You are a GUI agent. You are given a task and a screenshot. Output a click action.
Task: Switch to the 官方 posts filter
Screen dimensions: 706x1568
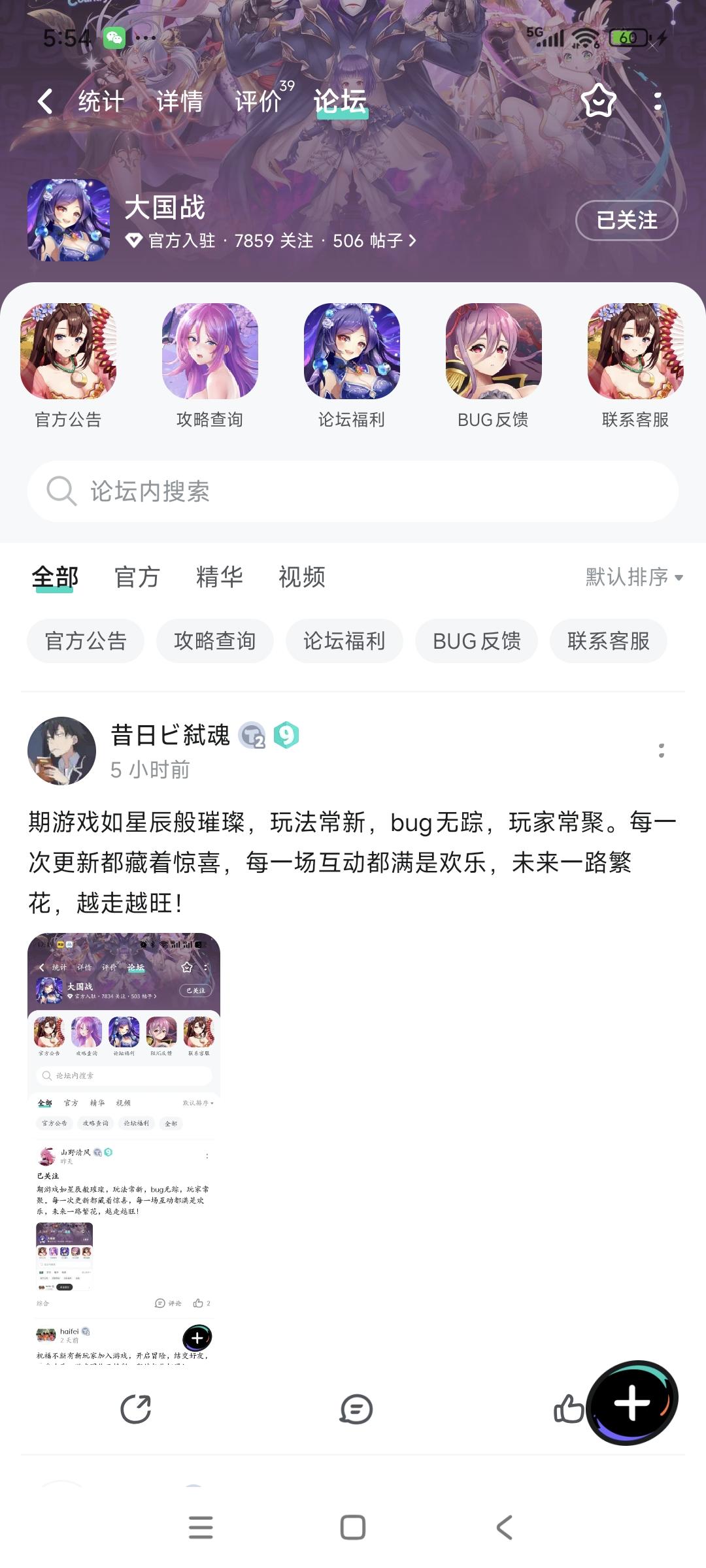click(x=137, y=577)
